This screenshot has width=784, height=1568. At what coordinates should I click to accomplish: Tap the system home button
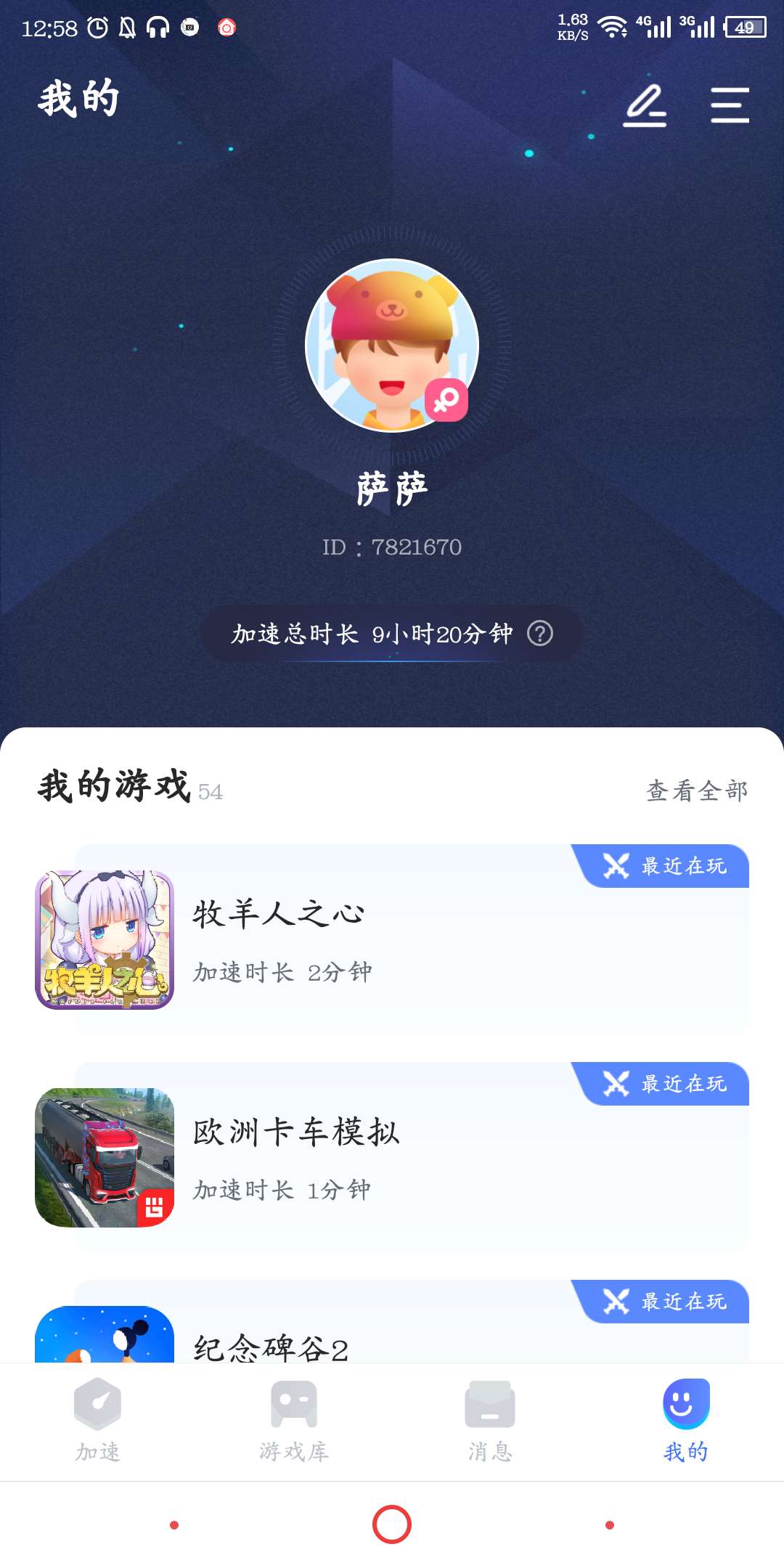[x=392, y=1524]
